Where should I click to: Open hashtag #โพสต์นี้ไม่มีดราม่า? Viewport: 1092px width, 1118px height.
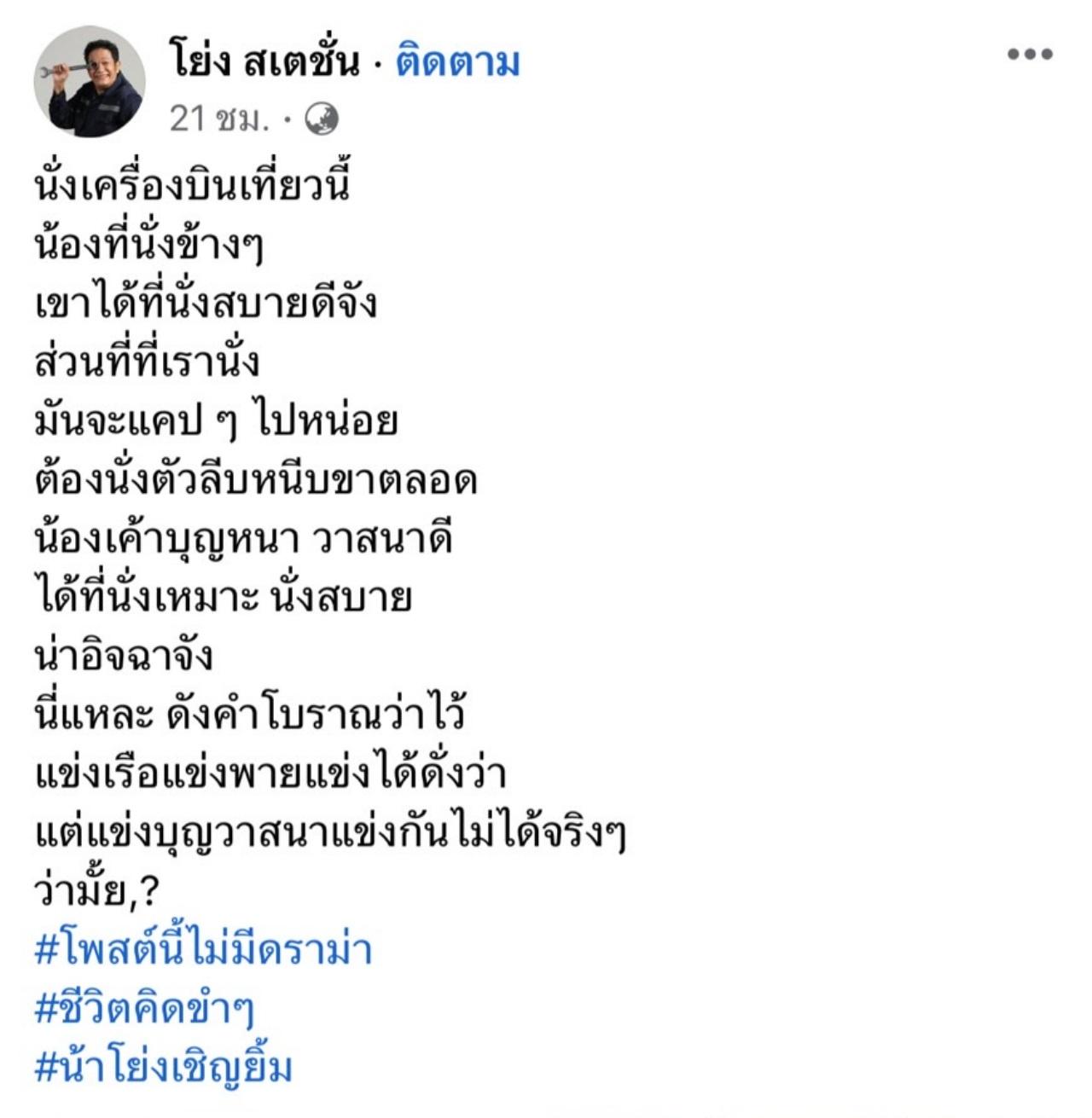[203, 949]
